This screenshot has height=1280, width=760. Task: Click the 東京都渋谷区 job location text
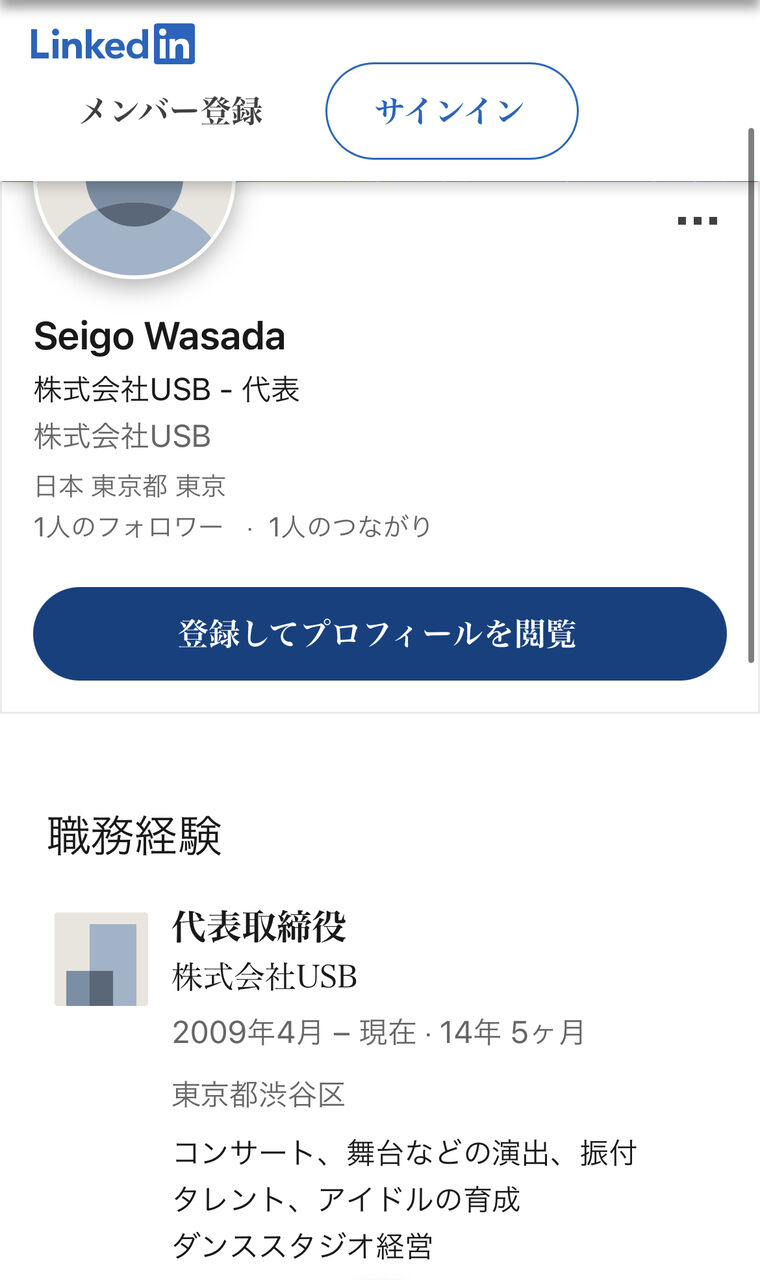pyautogui.click(x=260, y=1094)
